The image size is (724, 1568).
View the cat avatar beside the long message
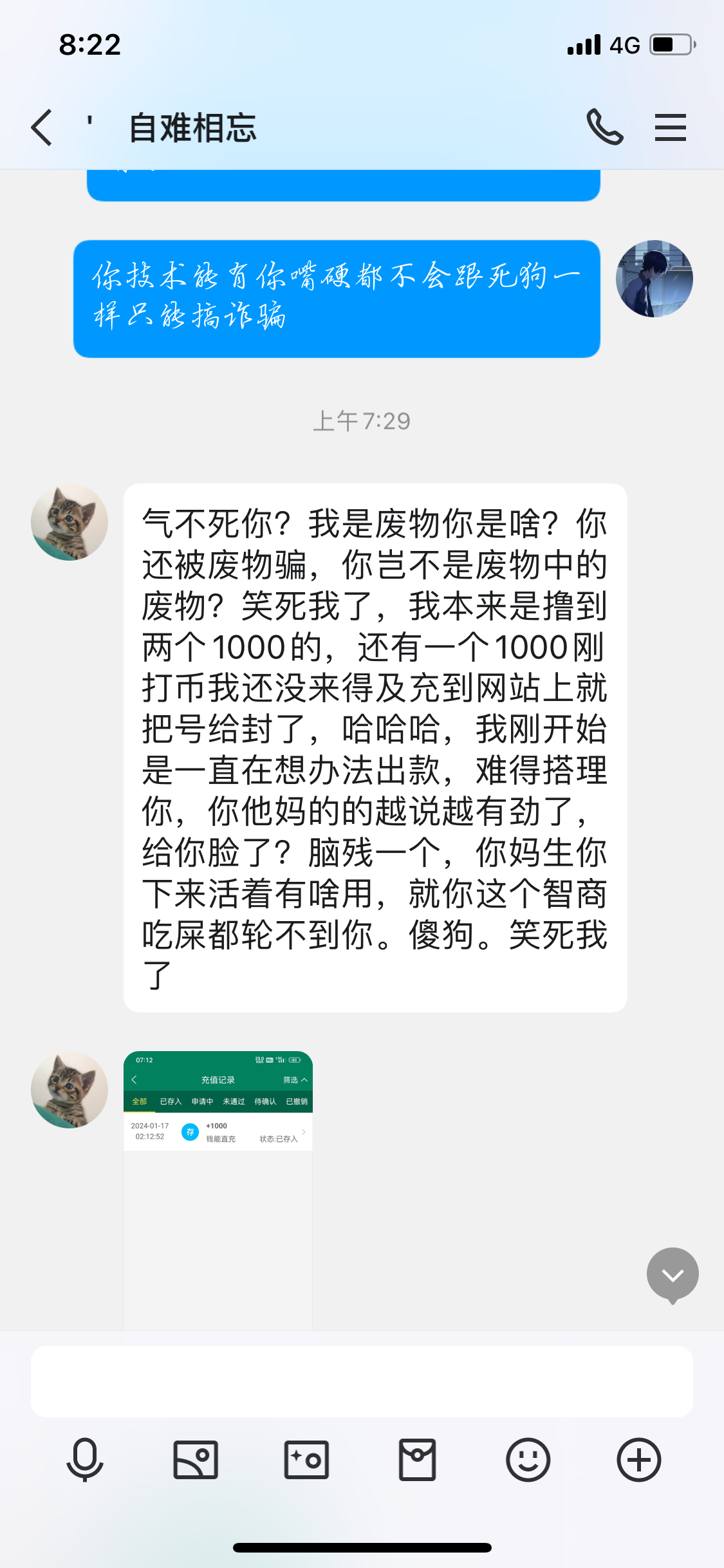click(70, 522)
